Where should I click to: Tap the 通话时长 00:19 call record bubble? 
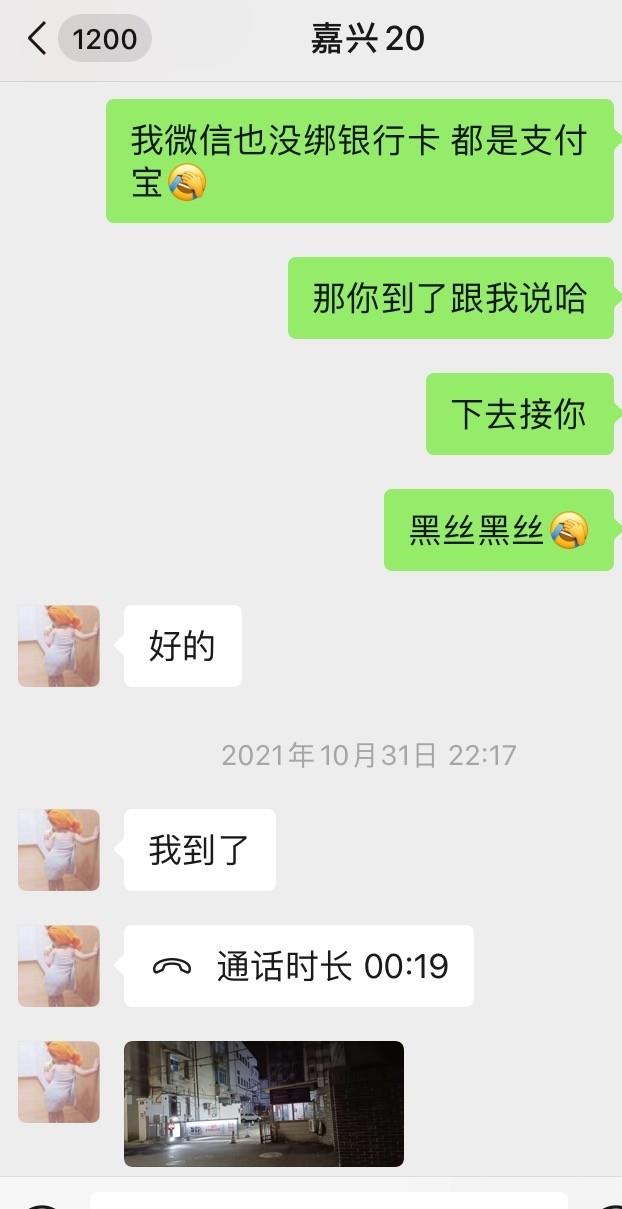coord(298,966)
